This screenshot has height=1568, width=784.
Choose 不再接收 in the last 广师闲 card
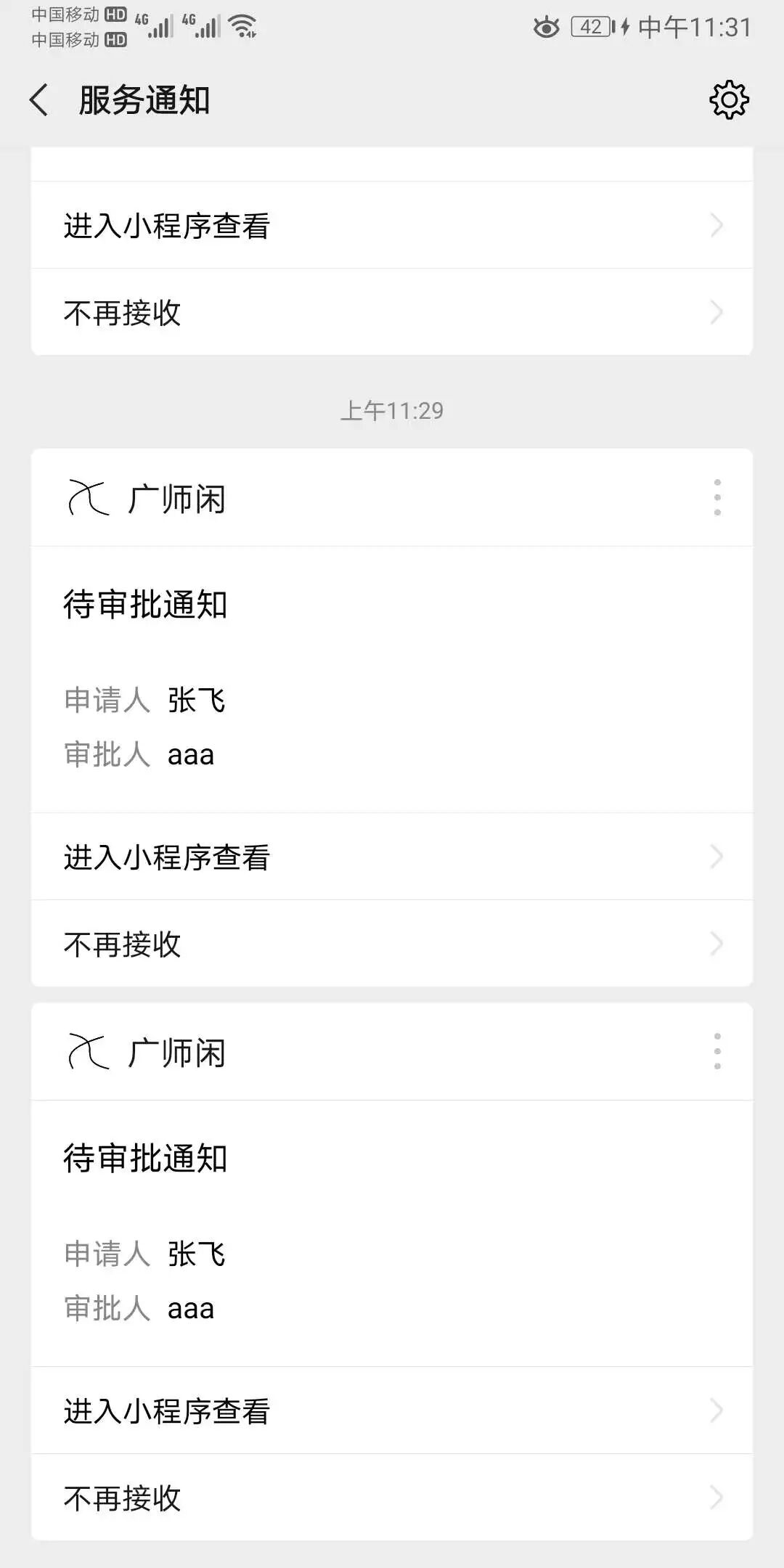pyautogui.click(x=392, y=1498)
